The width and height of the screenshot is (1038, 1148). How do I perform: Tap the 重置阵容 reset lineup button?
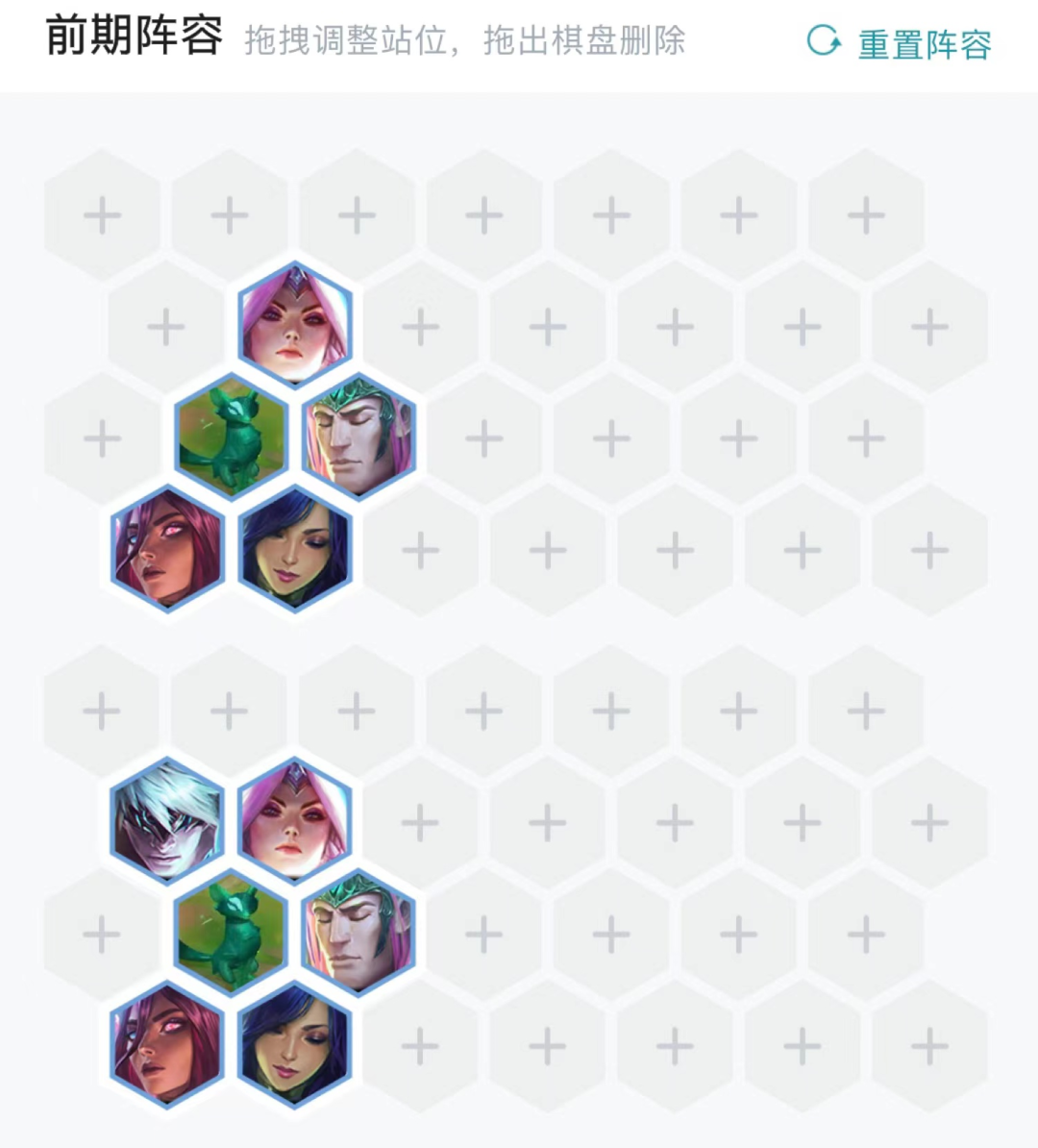900,43
